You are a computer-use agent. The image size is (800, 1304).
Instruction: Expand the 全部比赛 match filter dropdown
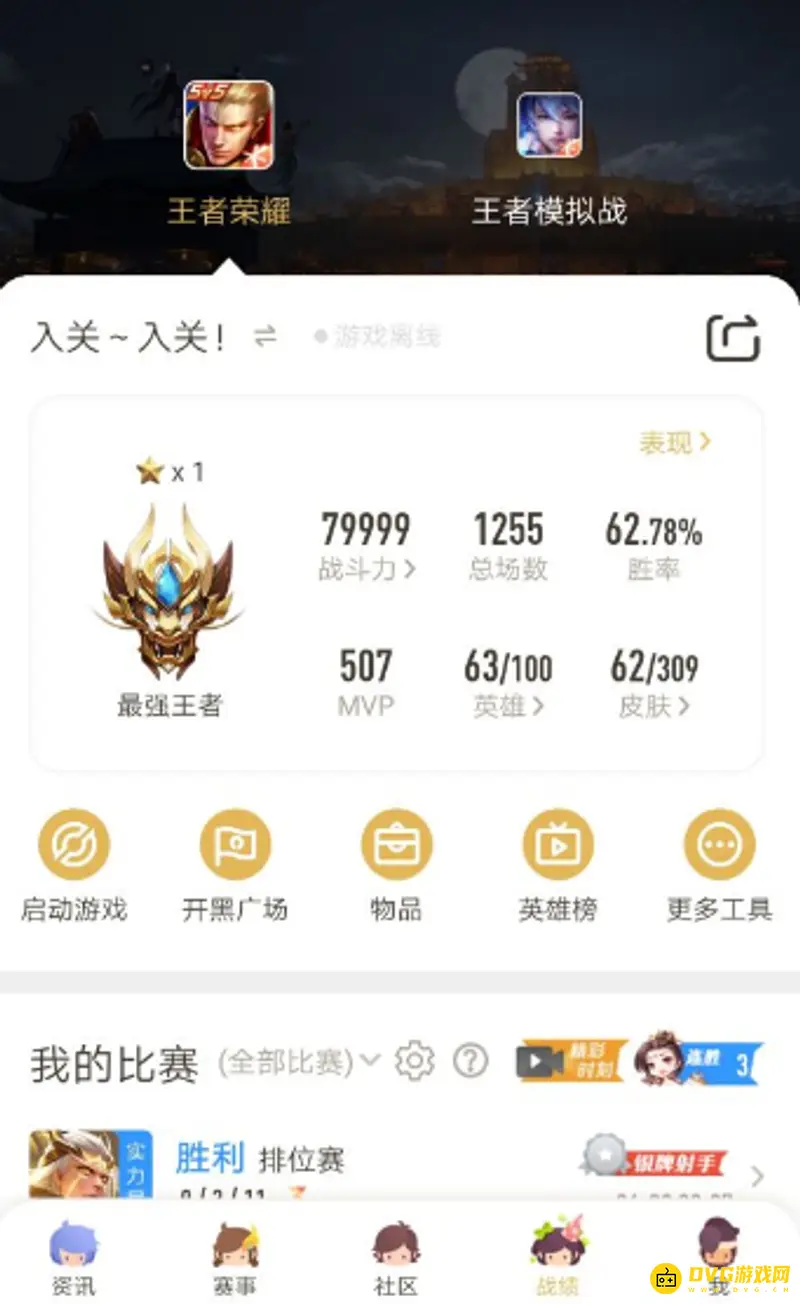[374, 1062]
